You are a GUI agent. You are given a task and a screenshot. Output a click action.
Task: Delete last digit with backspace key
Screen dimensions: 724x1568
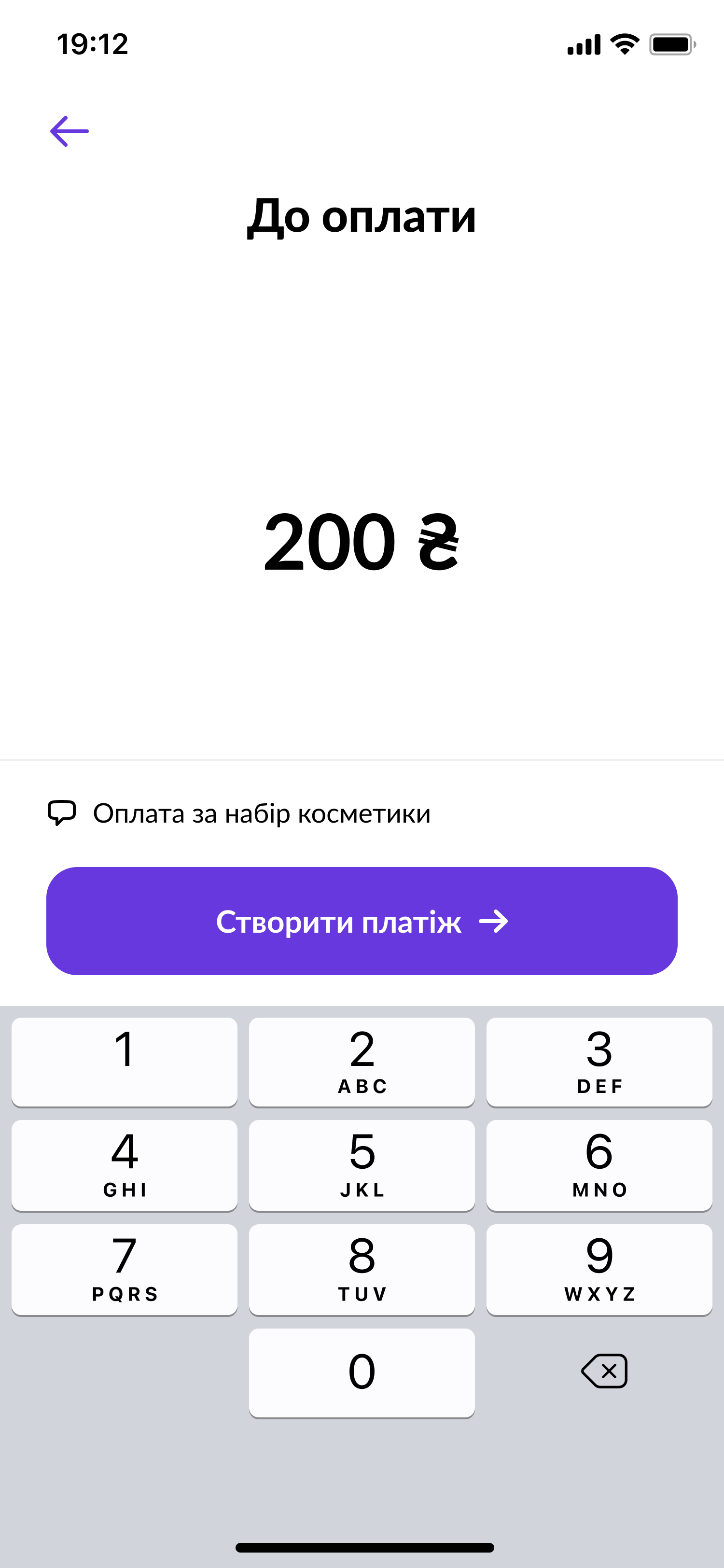tap(604, 1372)
